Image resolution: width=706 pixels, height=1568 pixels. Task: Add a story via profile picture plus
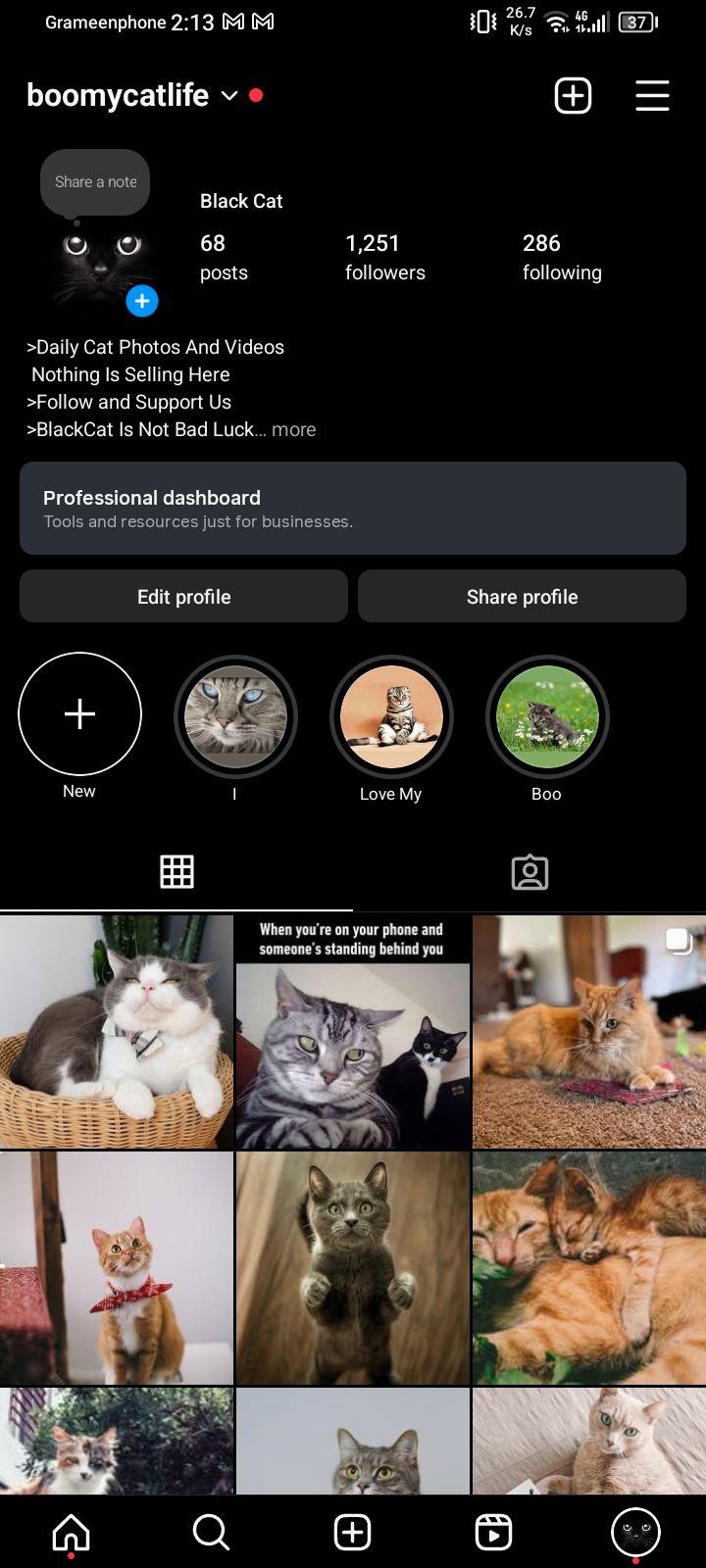tap(142, 301)
